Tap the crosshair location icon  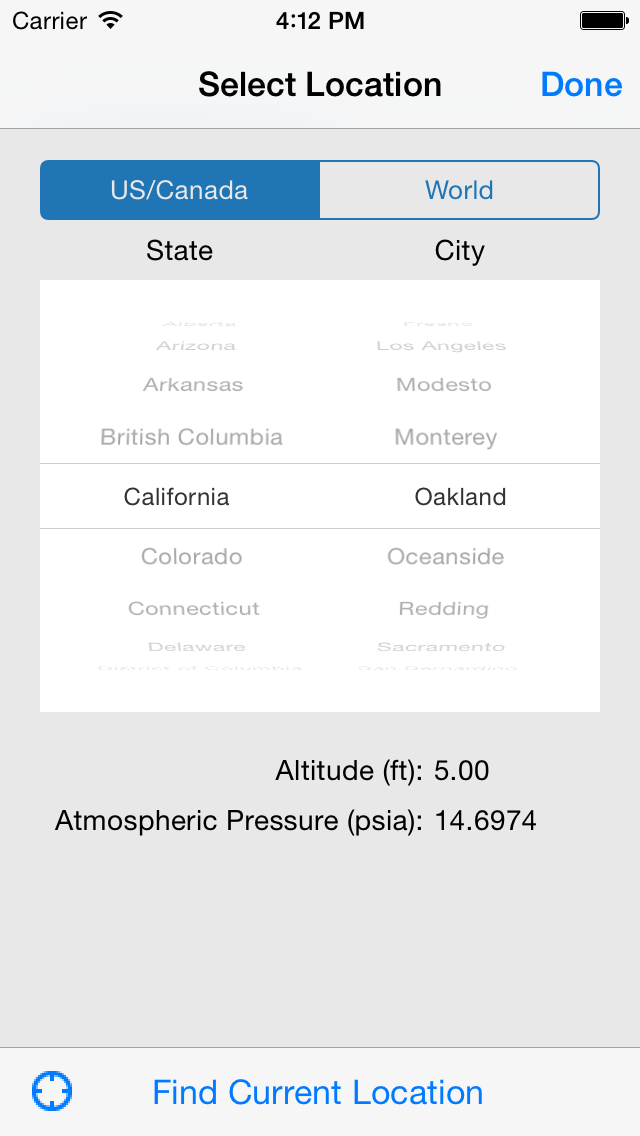[52, 1092]
